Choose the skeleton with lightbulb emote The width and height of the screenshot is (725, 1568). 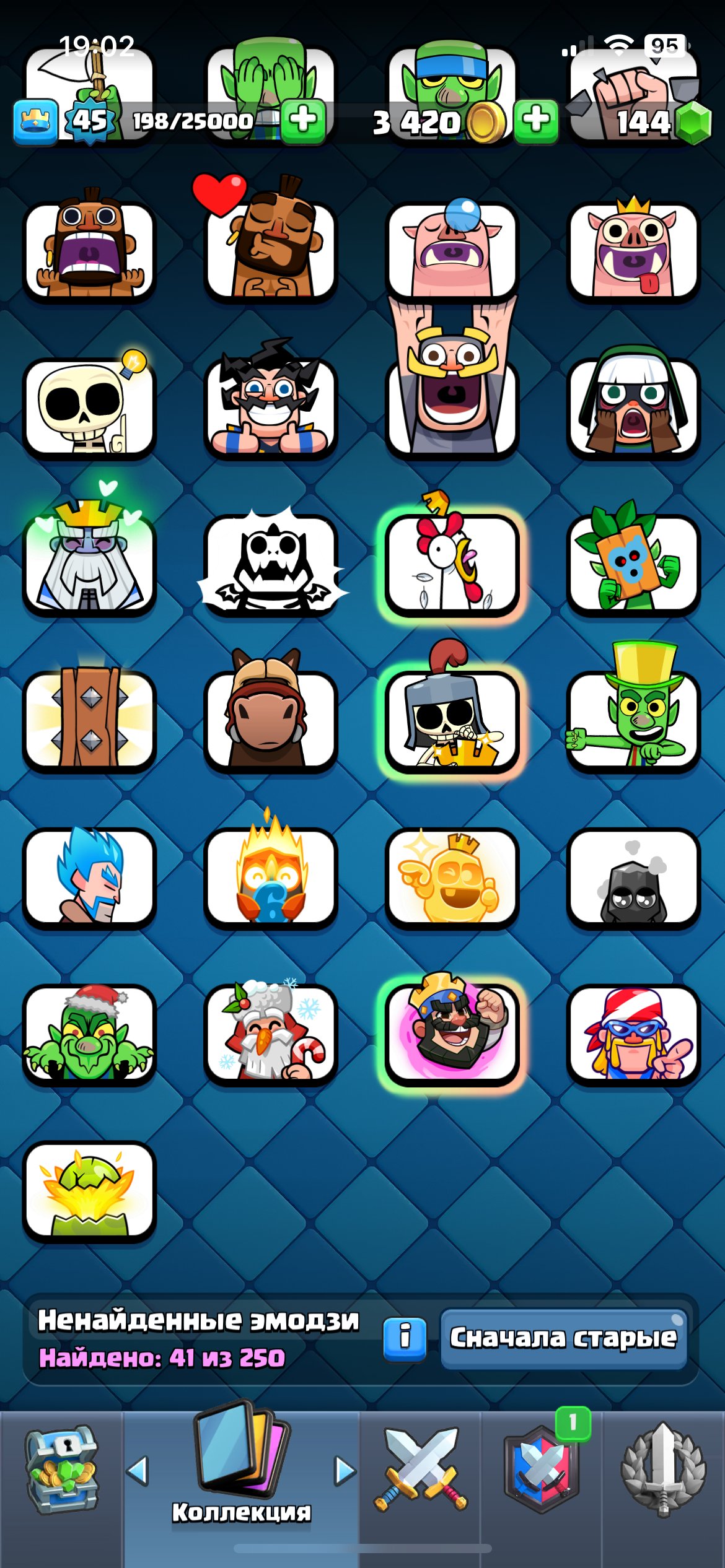pos(89,406)
